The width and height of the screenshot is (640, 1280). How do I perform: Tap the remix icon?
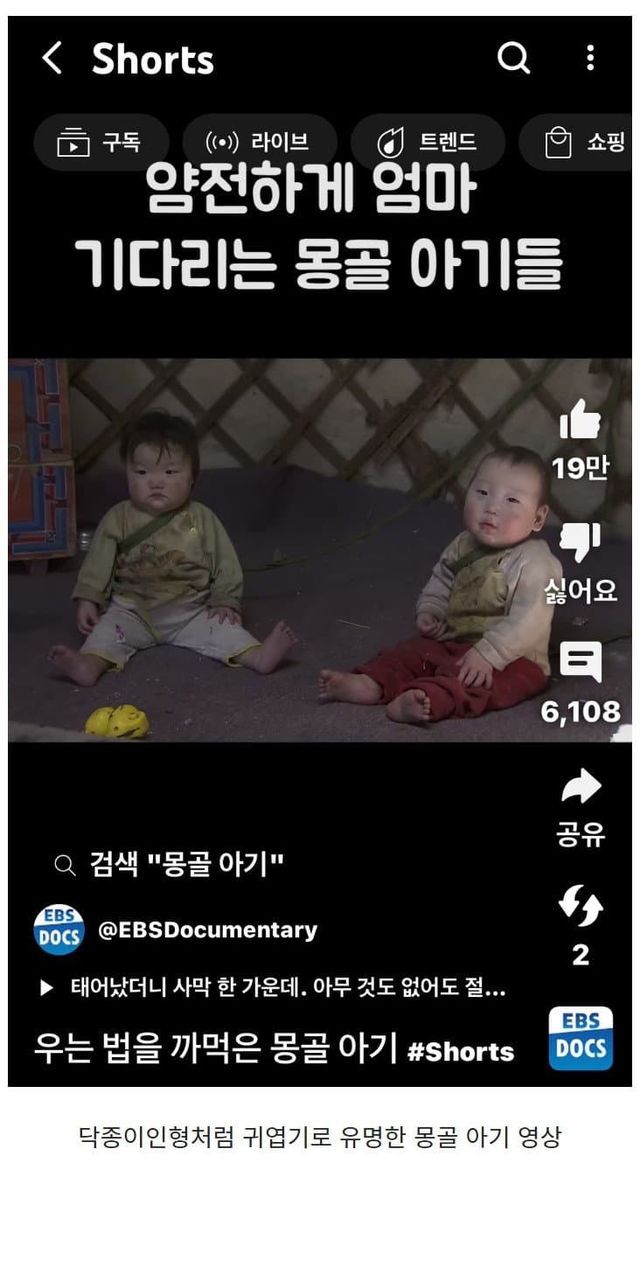click(580, 908)
